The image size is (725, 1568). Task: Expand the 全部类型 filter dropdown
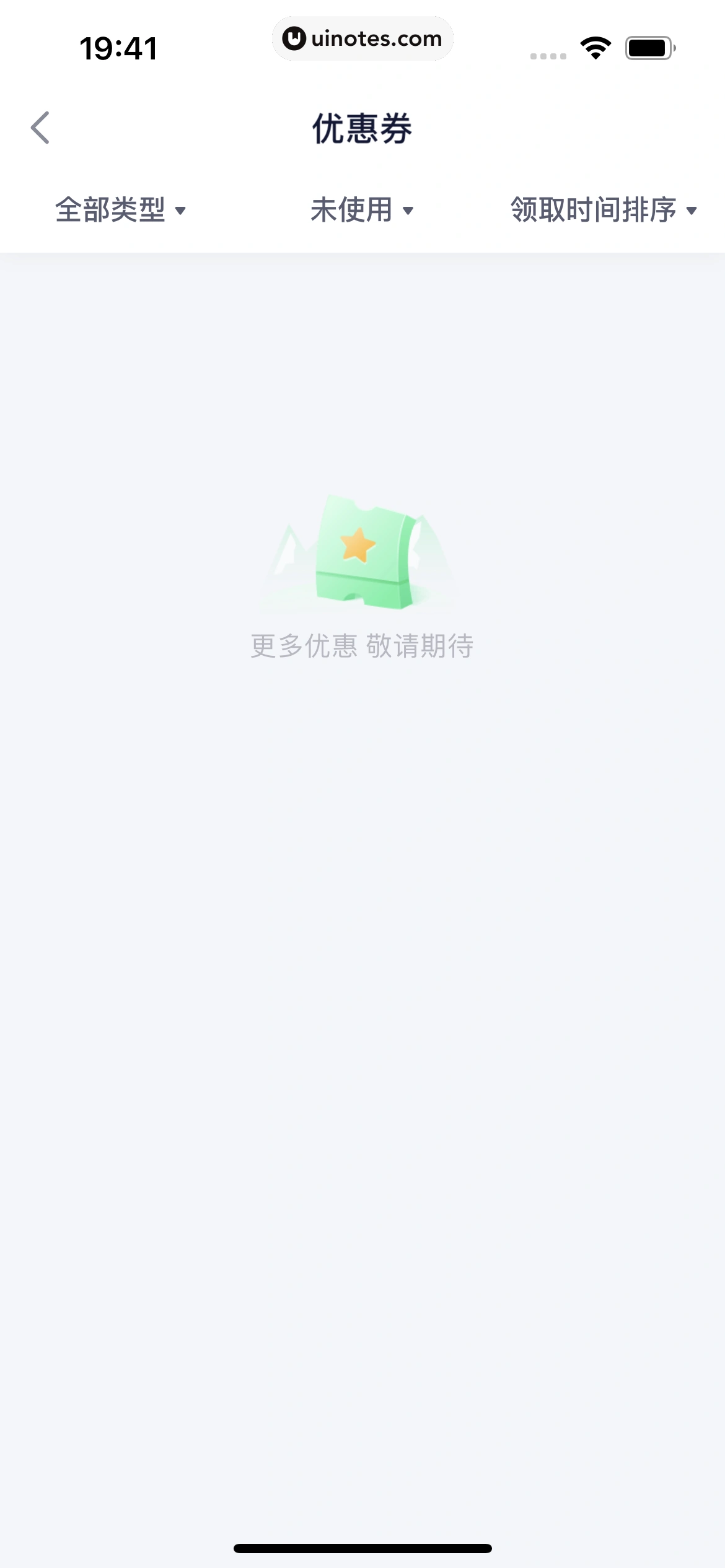[x=120, y=210]
